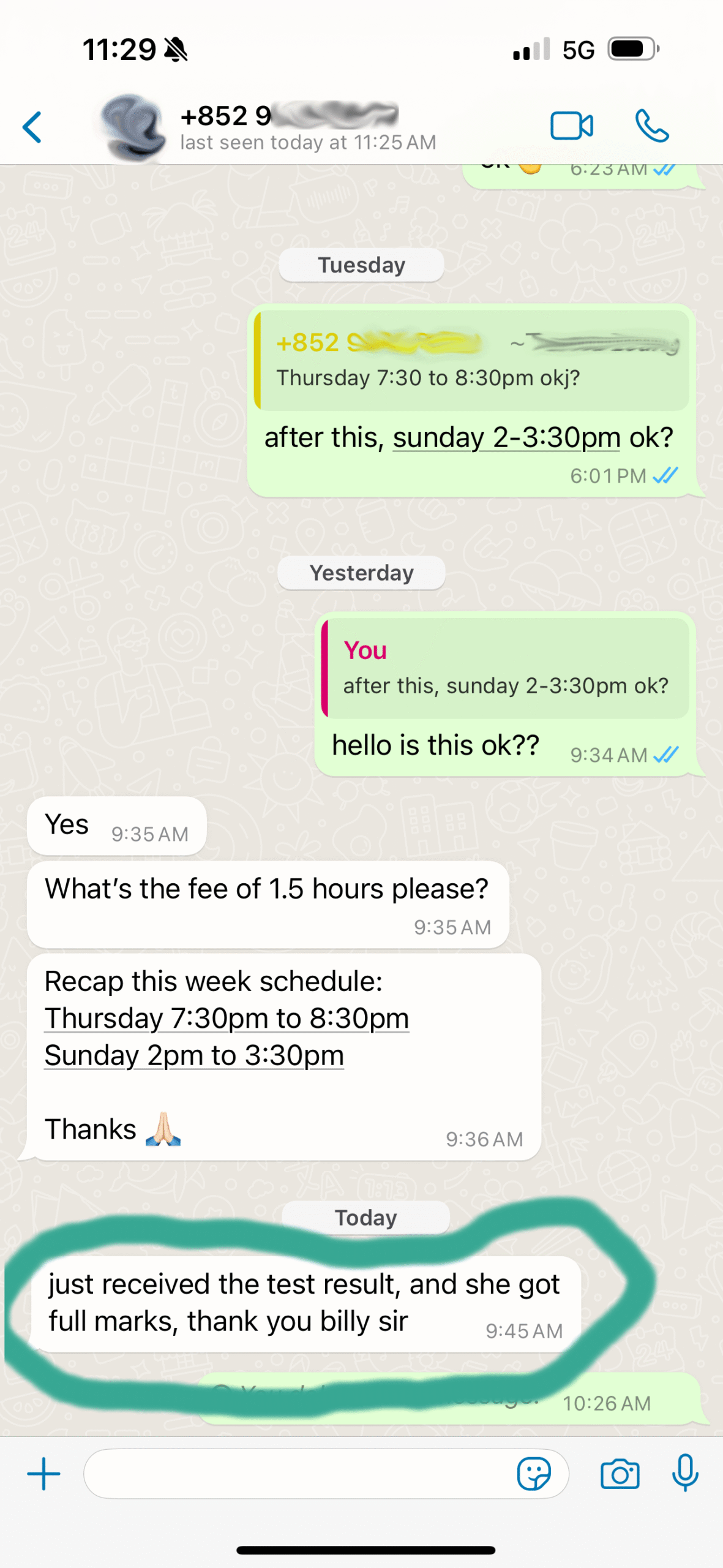The image size is (723, 1568).
Task: Open the "Sunday 2pm to 3:30pm" link
Action: (194, 1055)
